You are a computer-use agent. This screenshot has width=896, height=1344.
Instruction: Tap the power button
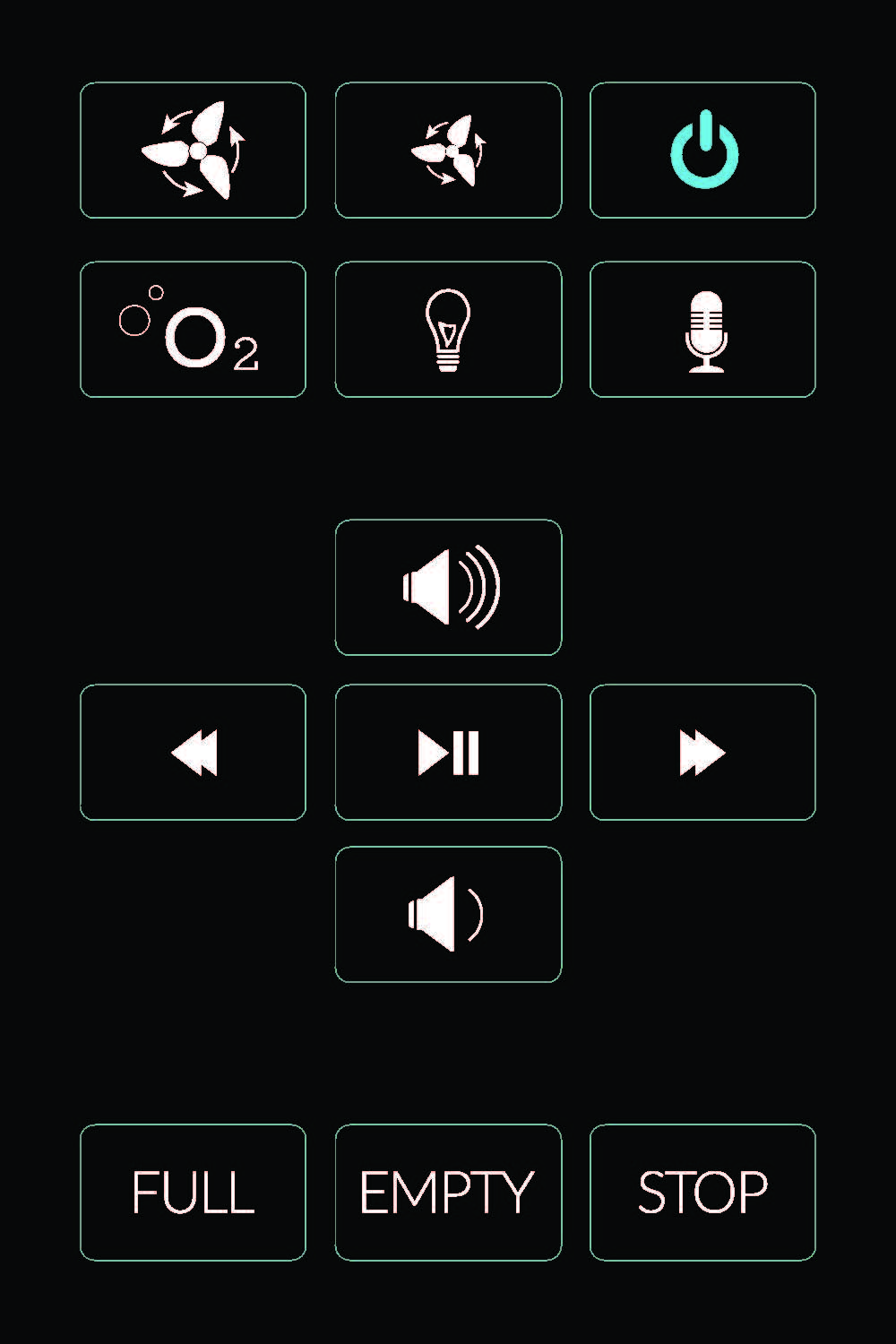pyautogui.click(x=703, y=151)
